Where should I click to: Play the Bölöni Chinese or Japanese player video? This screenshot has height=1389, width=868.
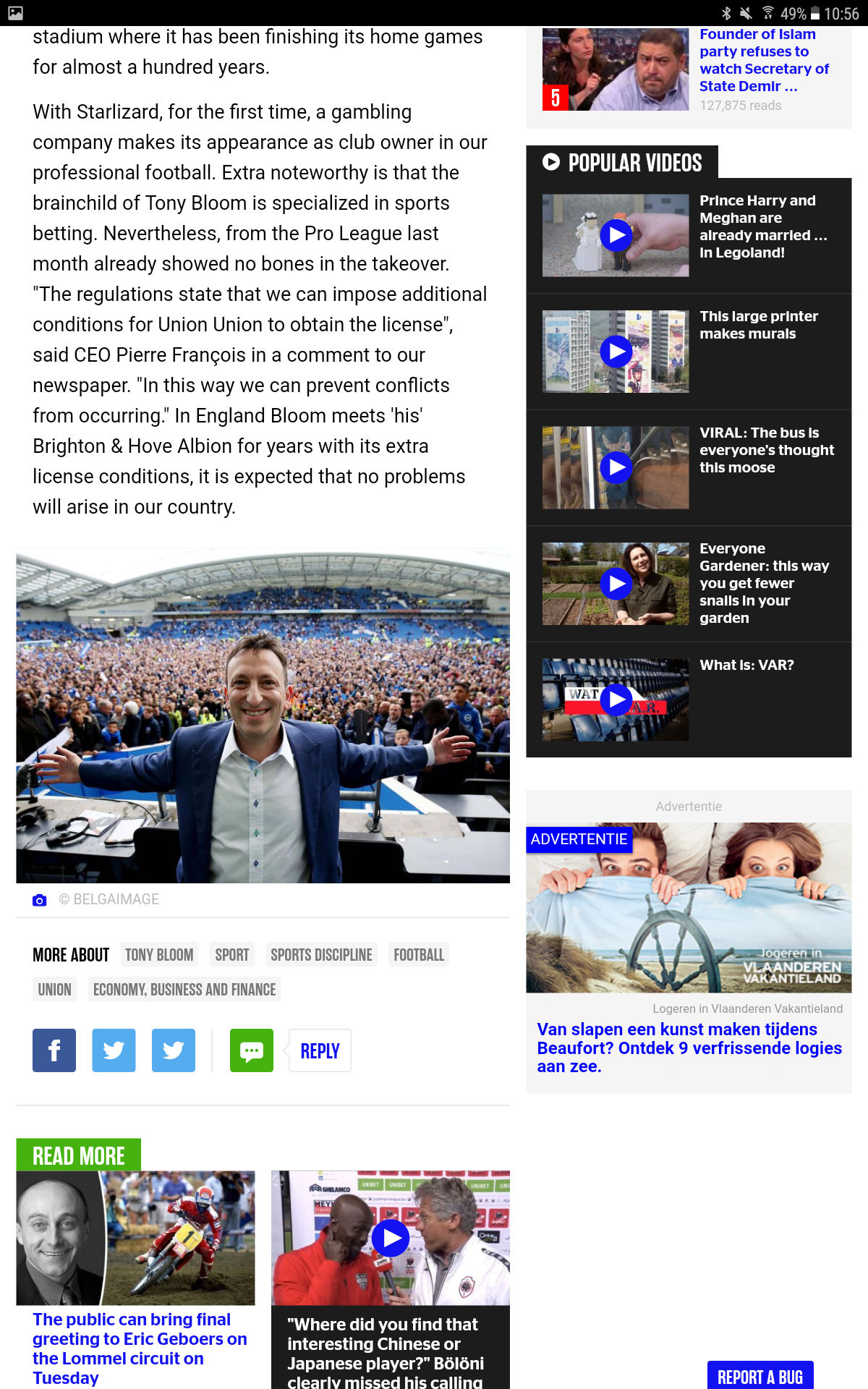click(x=391, y=1238)
